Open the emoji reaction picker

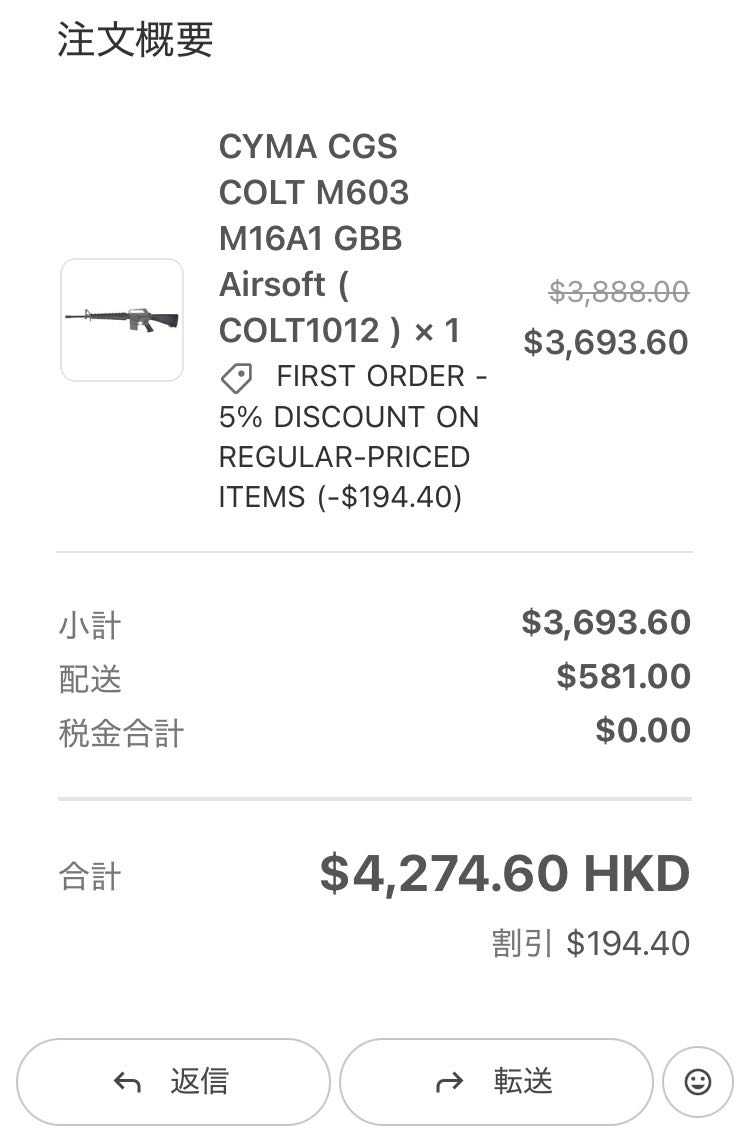(x=698, y=1082)
